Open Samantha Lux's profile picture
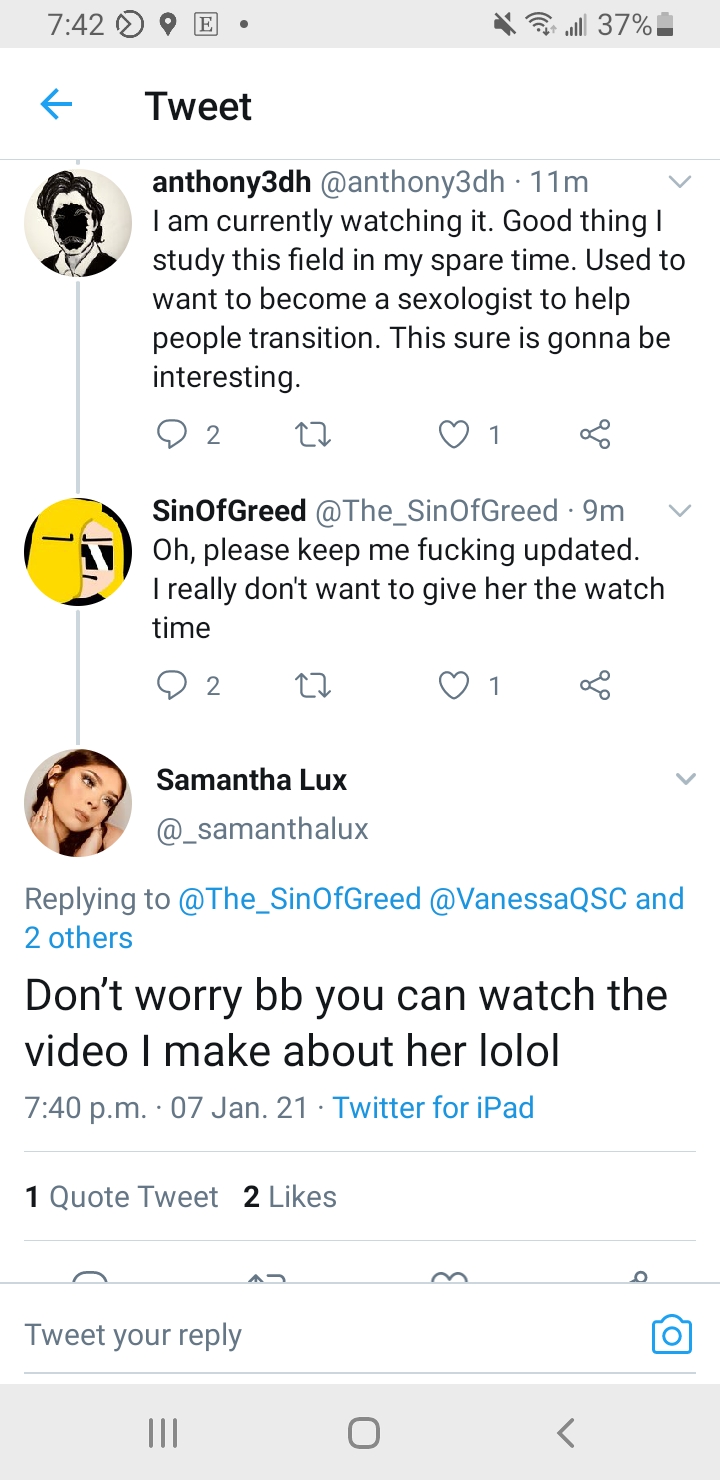720x1480 pixels. (78, 803)
